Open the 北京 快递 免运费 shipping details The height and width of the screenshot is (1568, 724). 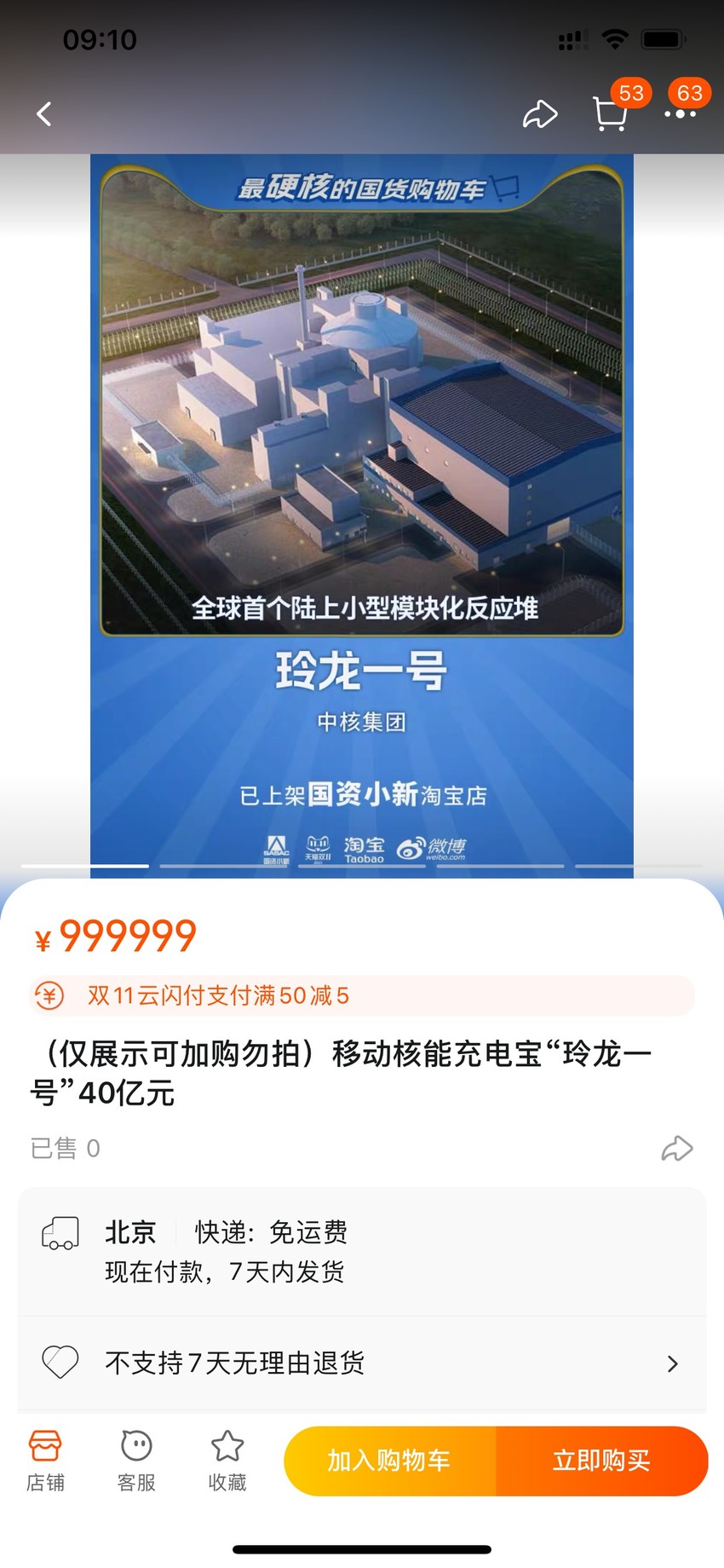[362, 1251]
